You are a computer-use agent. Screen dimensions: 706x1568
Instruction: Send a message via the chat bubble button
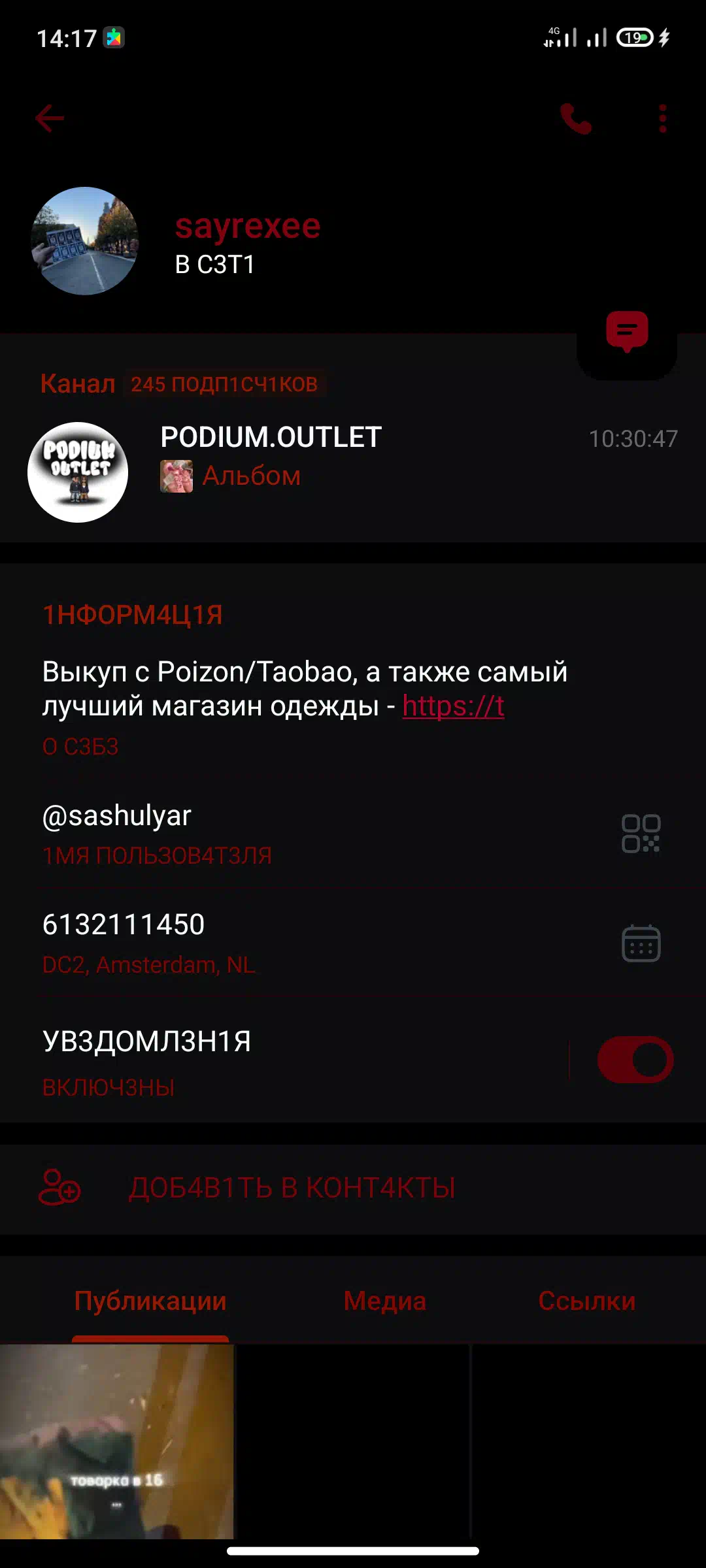(x=627, y=331)
